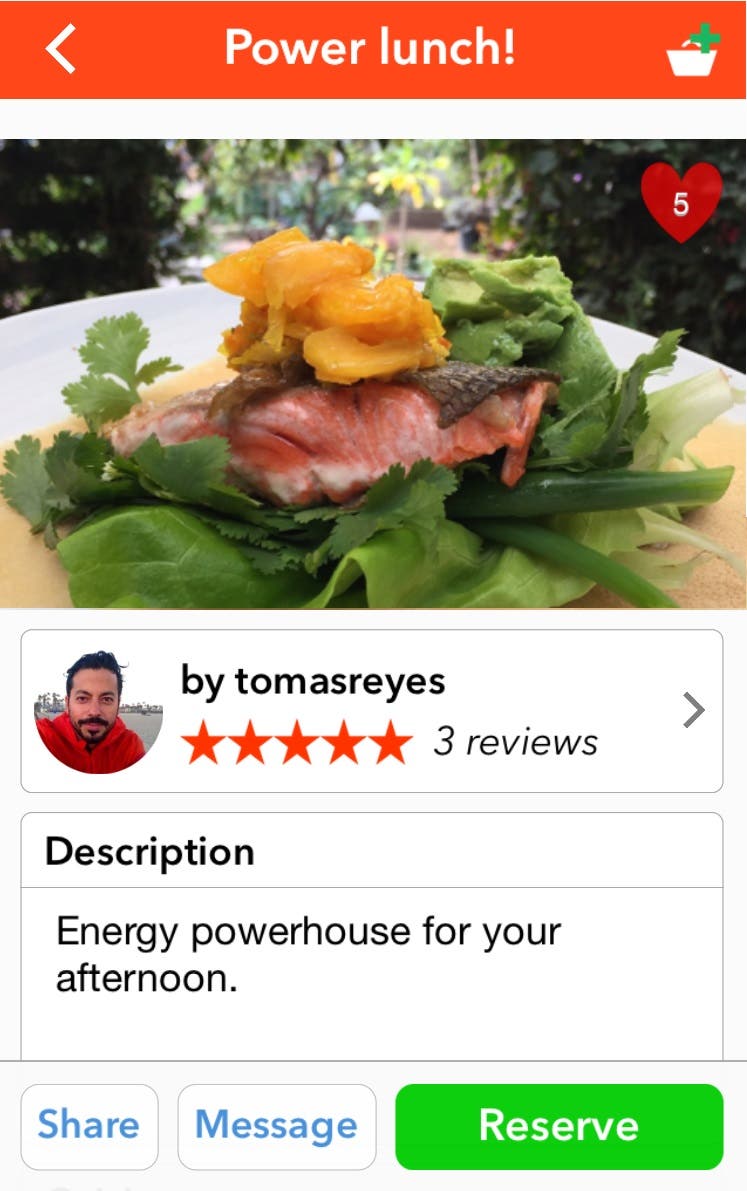Go back using the top-left arrow
The width and height of the screenshot is (747, 1191).
coord(61,49)
